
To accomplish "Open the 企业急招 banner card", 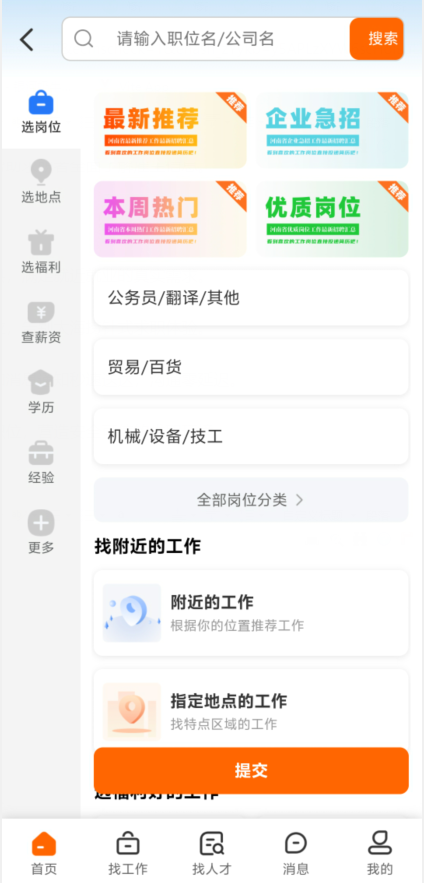I will pyautogui.click(x=332, y=130).
